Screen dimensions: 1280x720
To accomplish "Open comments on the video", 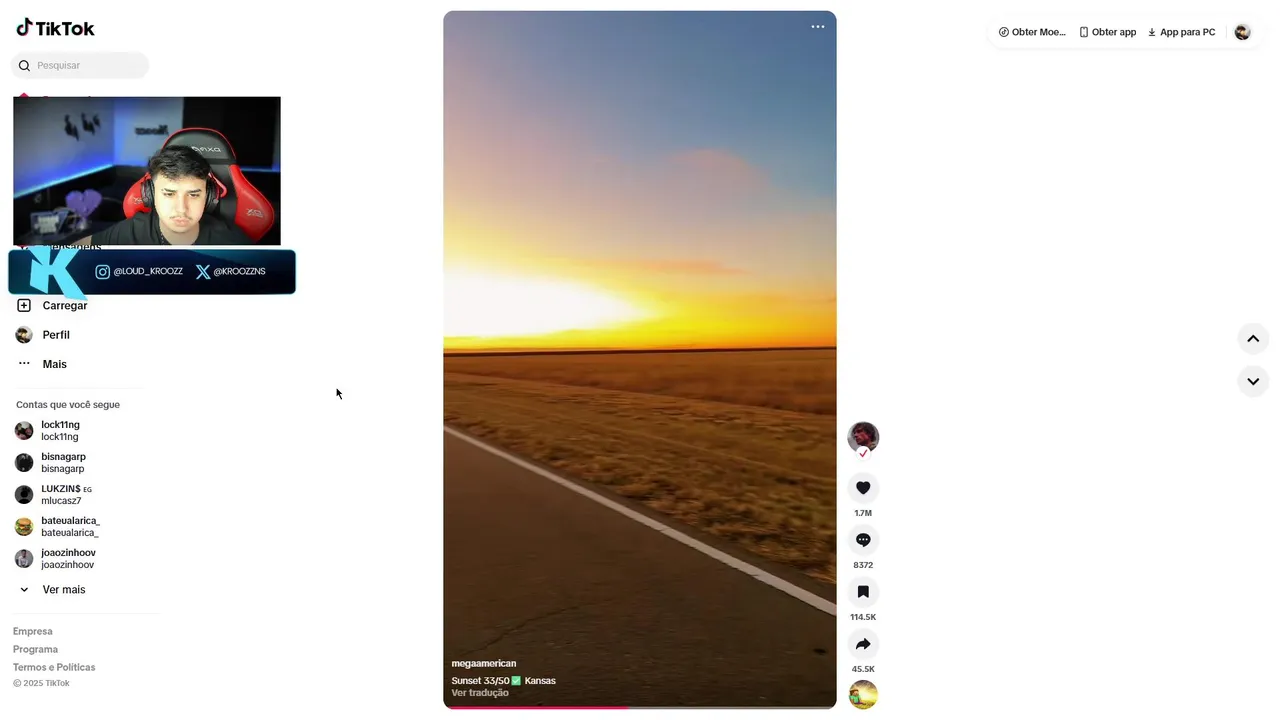I will click(x=863, y=540).
